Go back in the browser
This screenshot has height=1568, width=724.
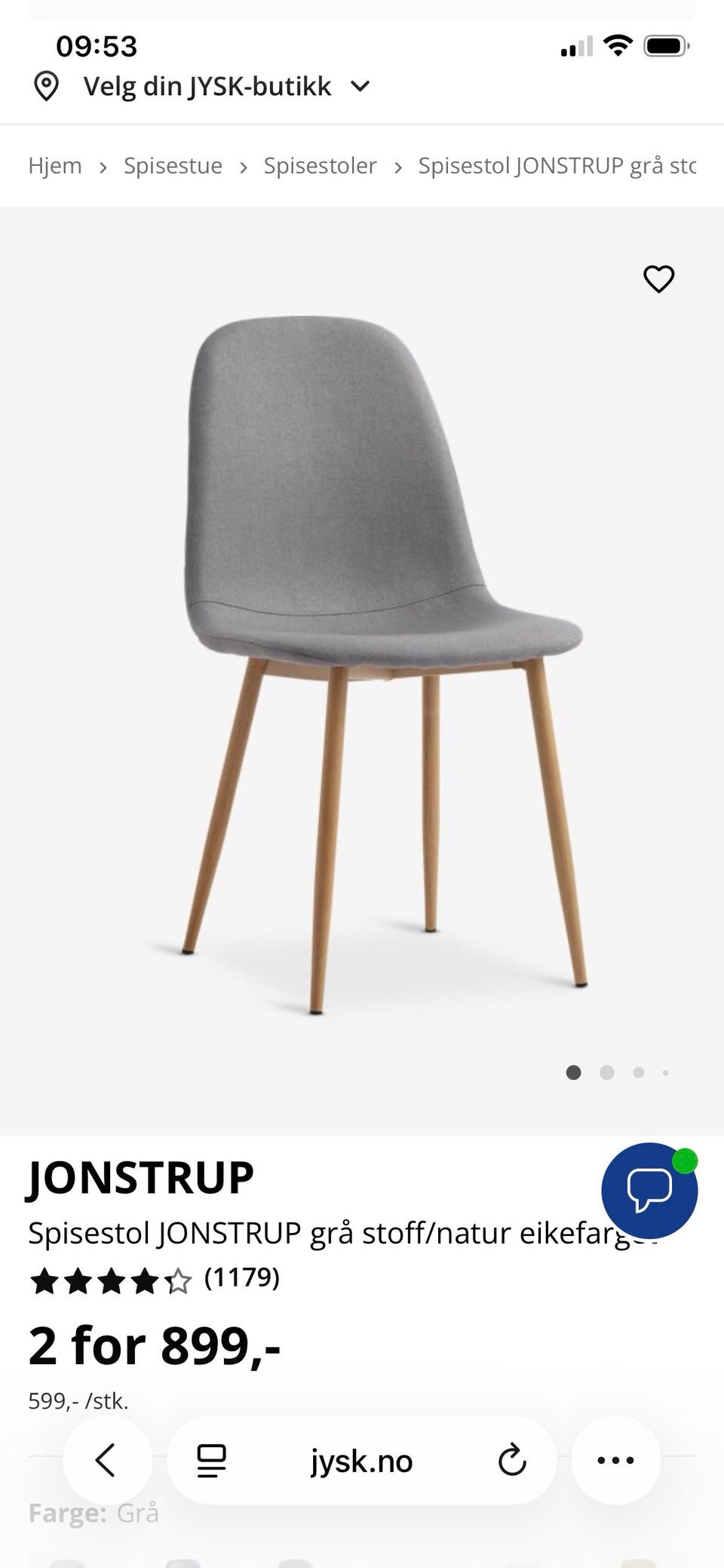click(x=106, y=1460)
